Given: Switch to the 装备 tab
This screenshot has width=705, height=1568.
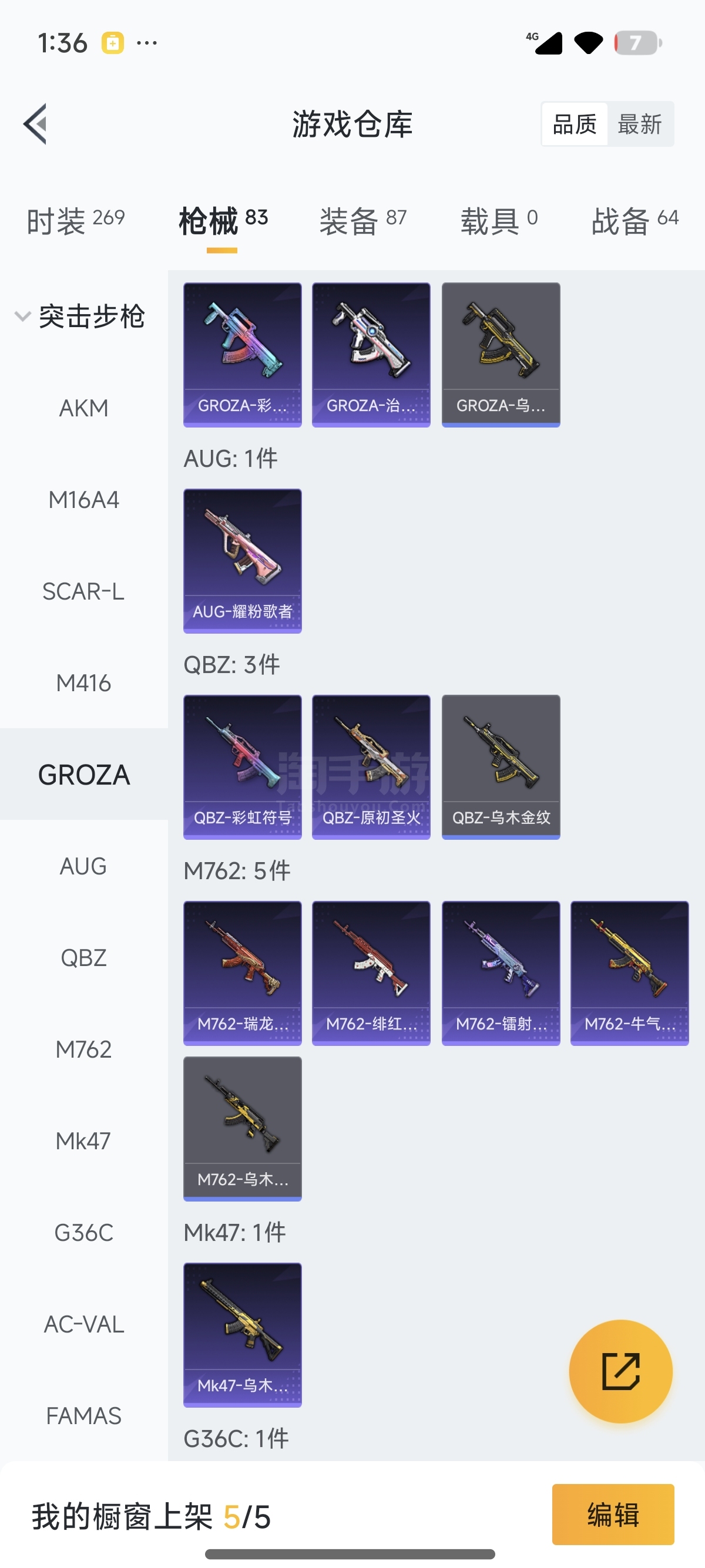Looking at the screenshot, I should (363, 220).
